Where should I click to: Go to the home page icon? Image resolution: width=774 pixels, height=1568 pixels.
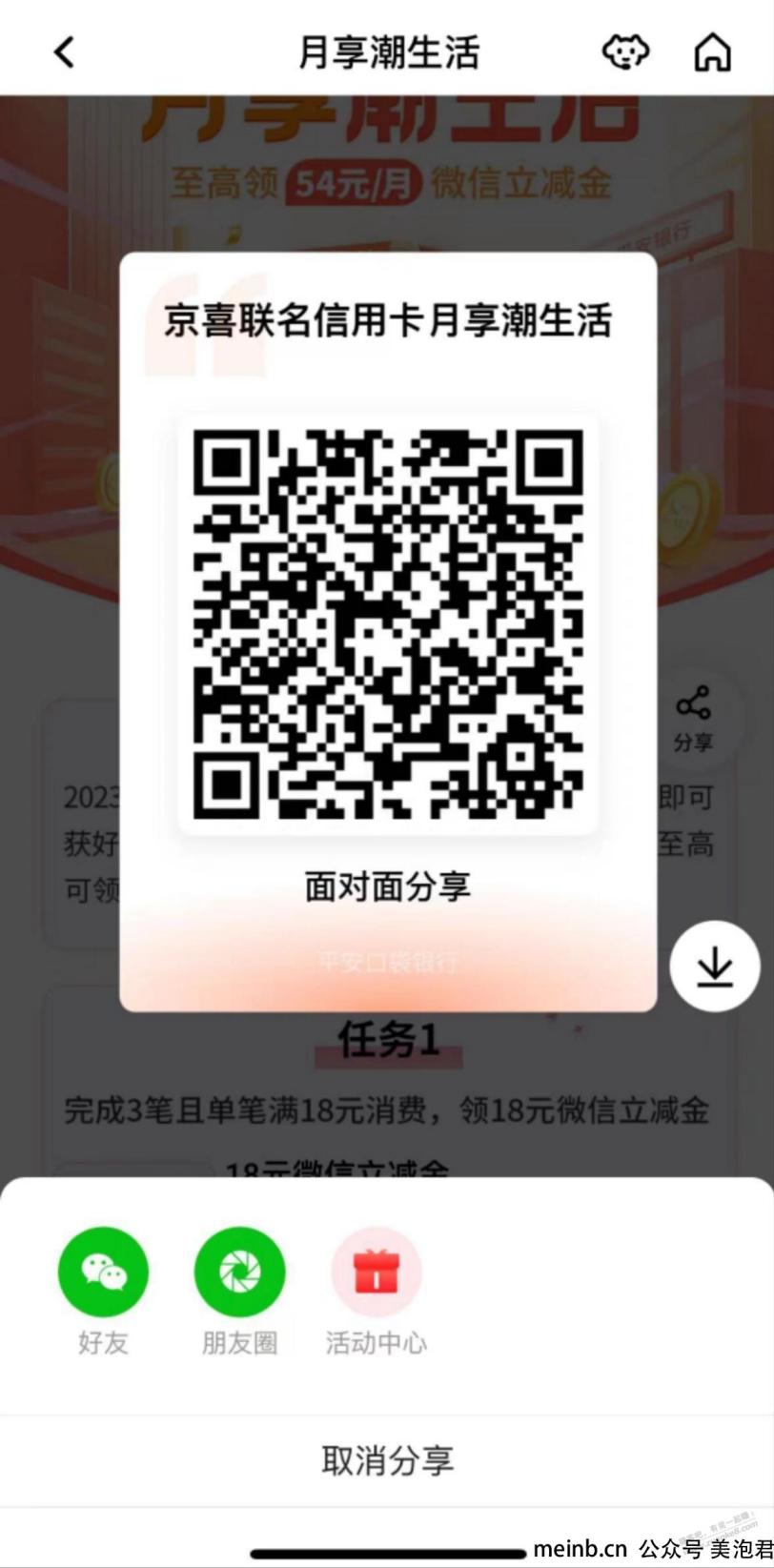tap(712, 52)
